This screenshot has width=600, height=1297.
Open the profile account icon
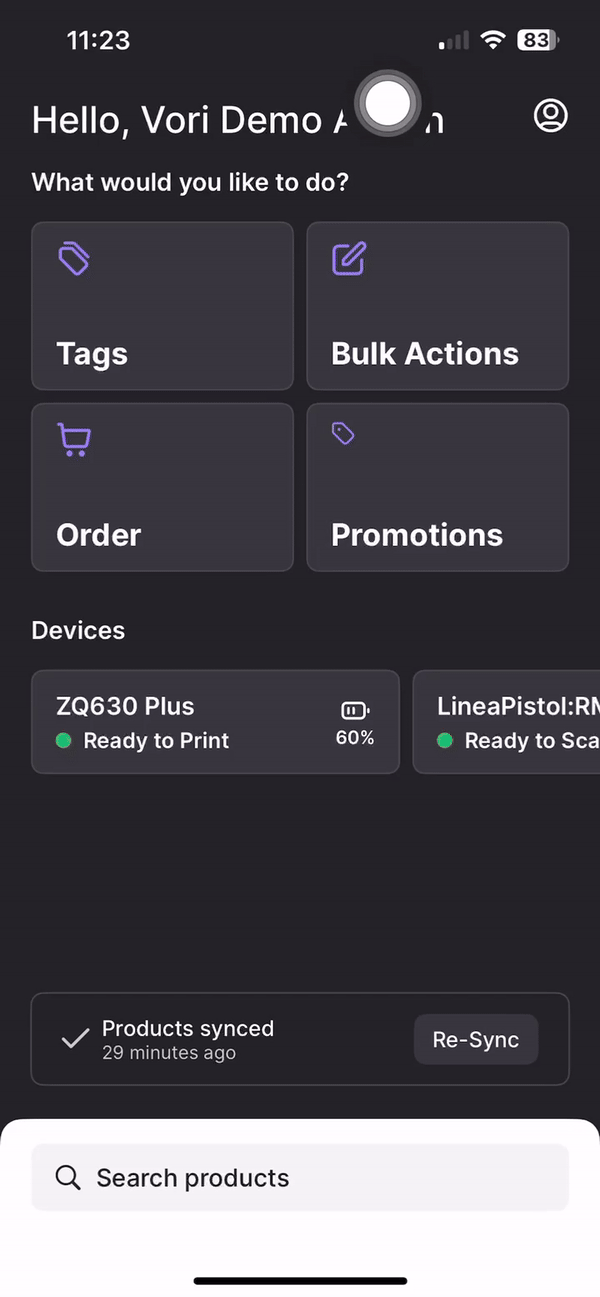tap(550, 116)
